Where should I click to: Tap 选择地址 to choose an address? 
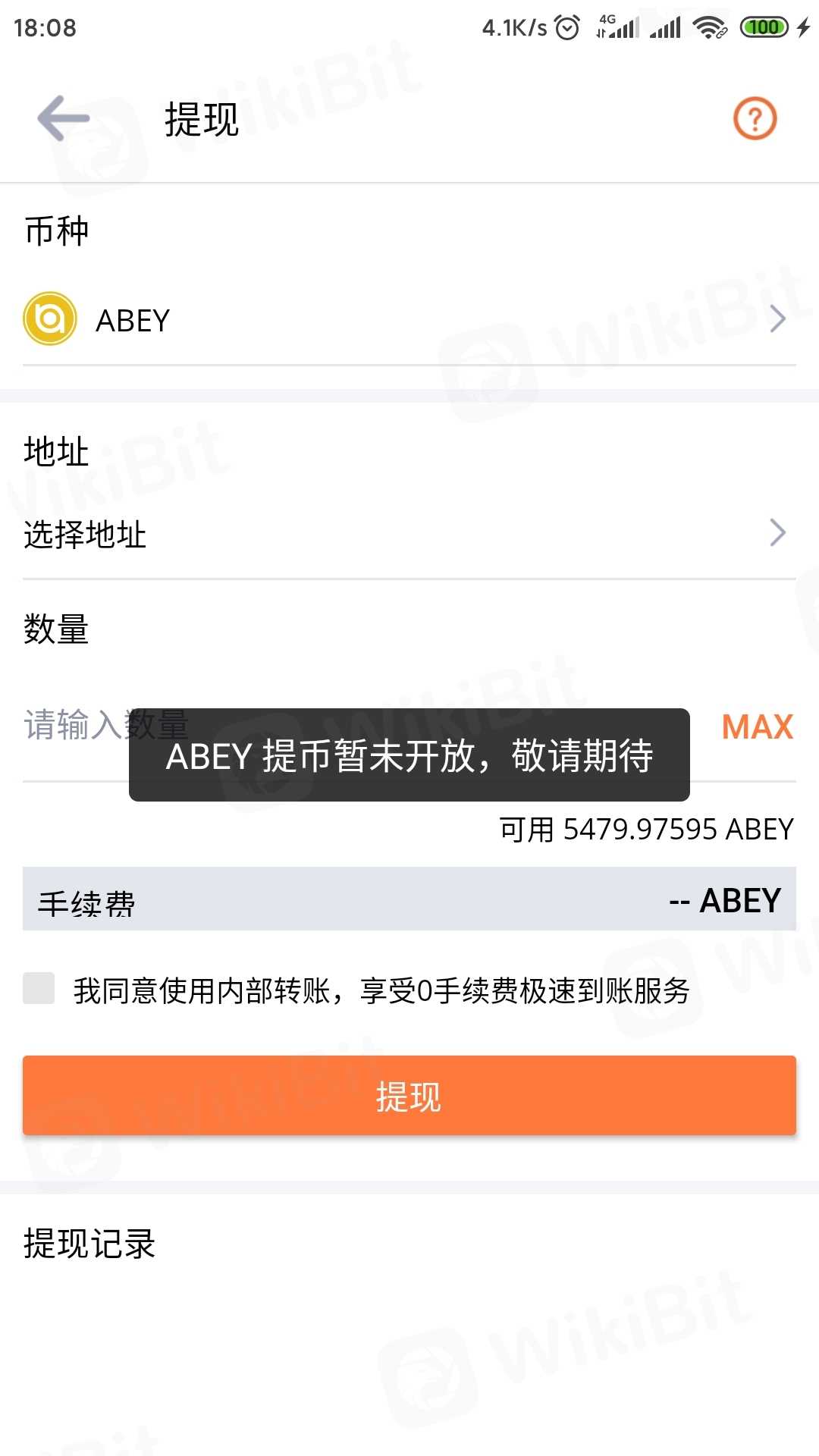click(x=409, y=534)
